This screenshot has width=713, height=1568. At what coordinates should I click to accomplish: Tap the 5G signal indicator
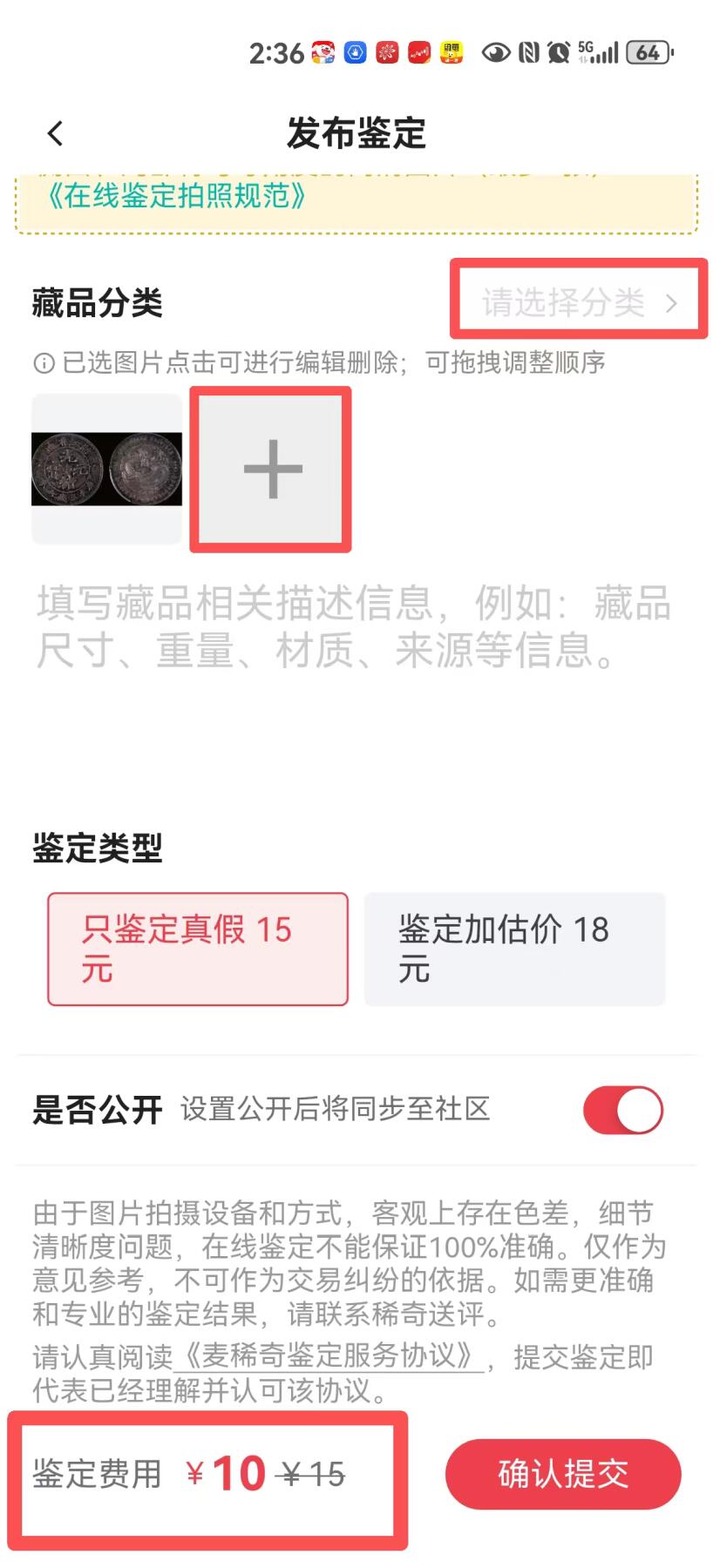(597, 52)
